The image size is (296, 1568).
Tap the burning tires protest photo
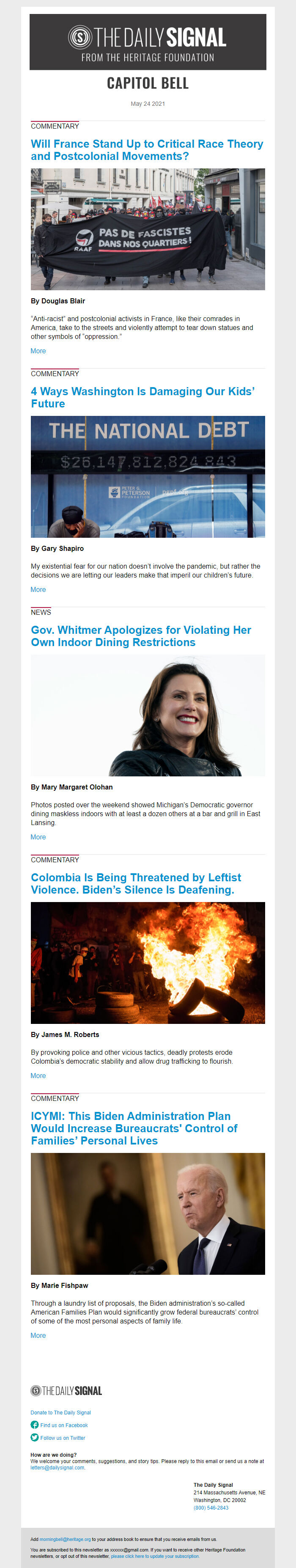(148, 963)
